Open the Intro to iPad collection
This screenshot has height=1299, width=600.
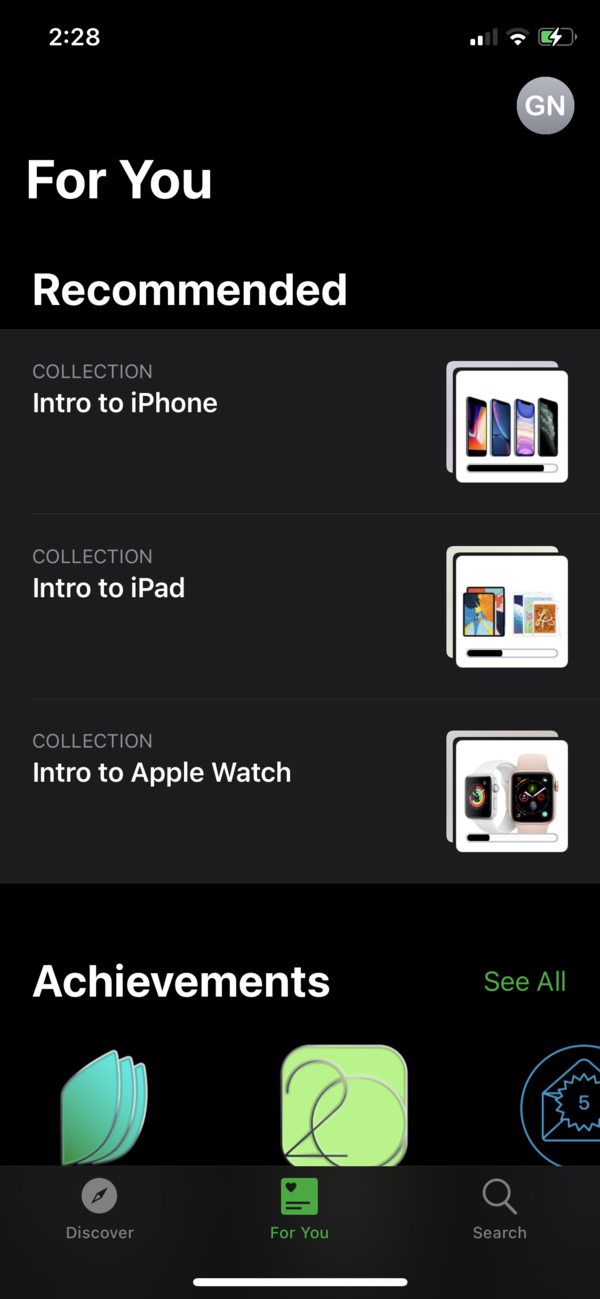[x=300, y=607]
